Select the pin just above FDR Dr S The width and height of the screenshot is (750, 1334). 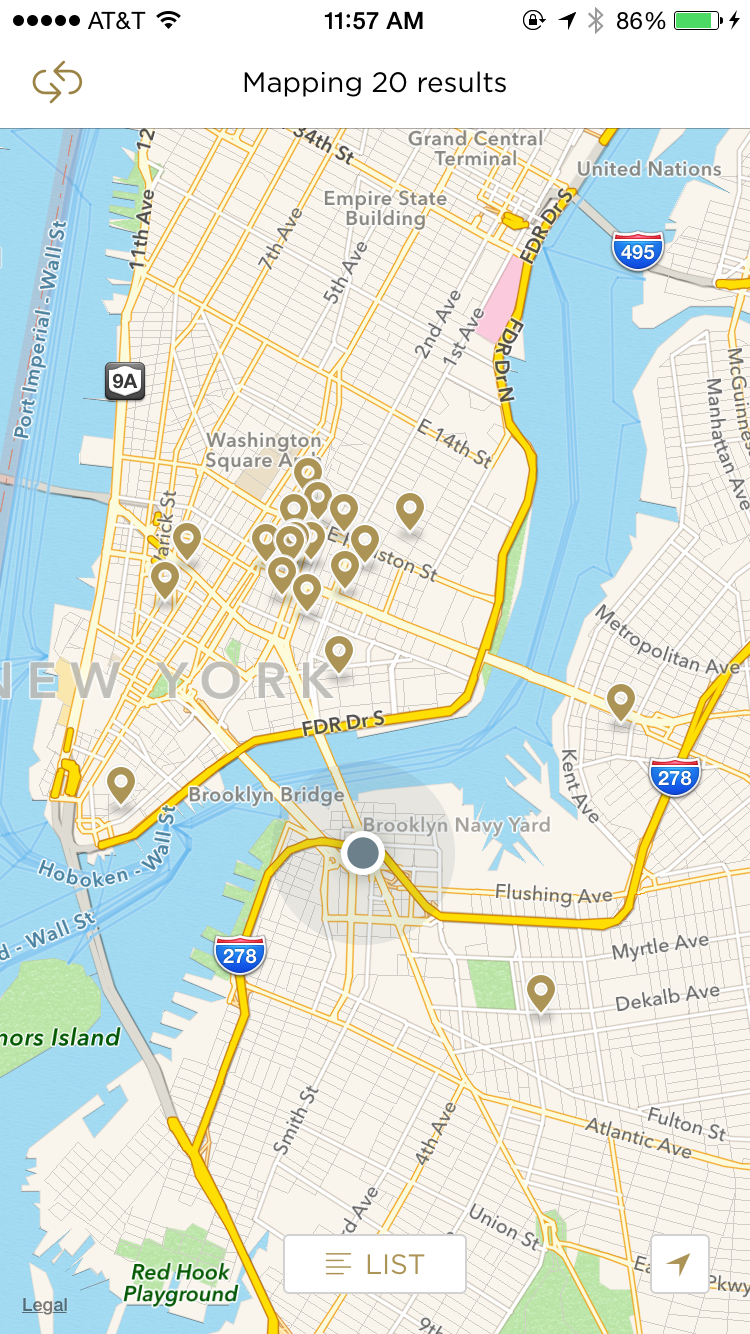click(x=339, y=654)
